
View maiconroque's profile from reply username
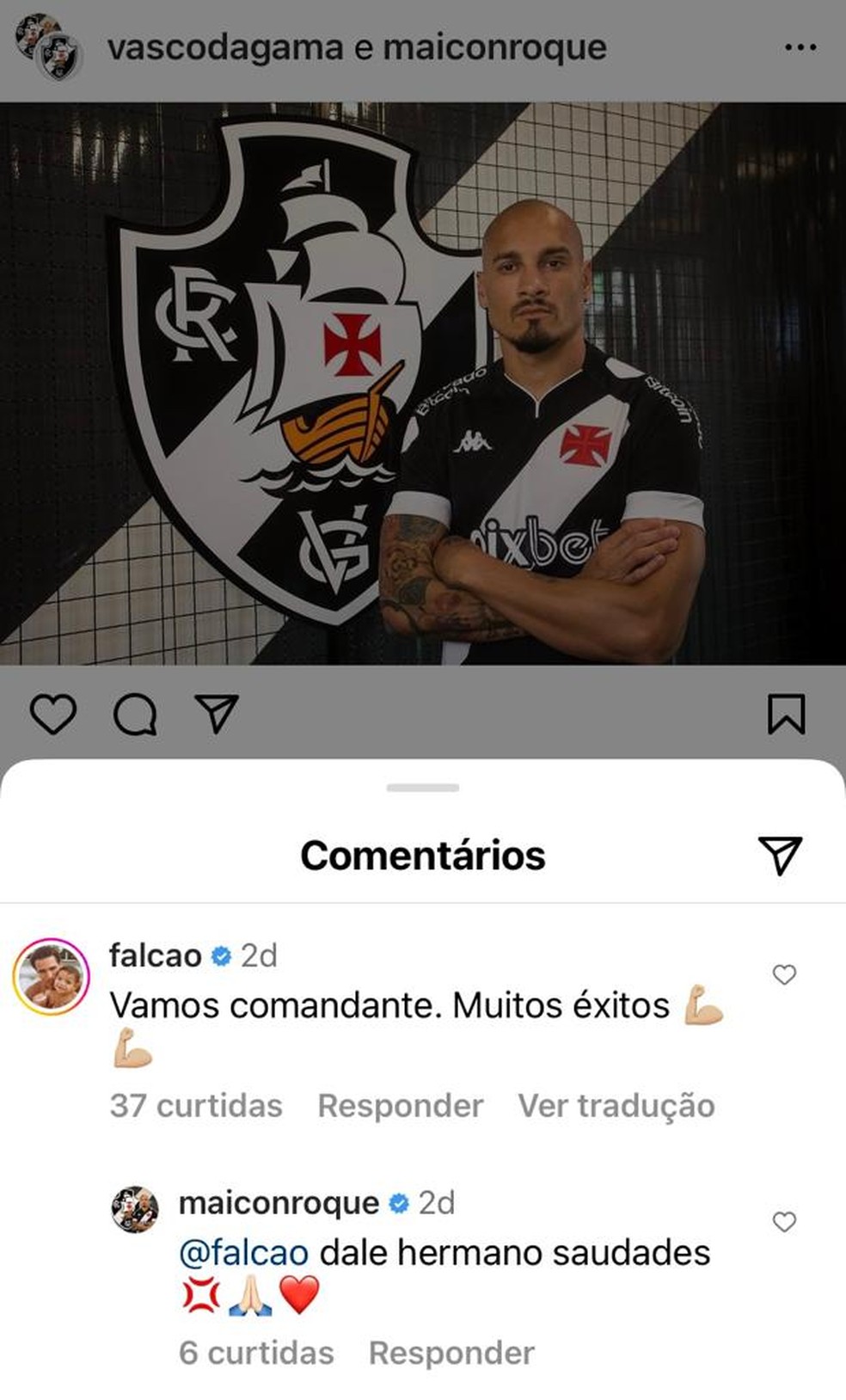click(x=279, y=1203)
